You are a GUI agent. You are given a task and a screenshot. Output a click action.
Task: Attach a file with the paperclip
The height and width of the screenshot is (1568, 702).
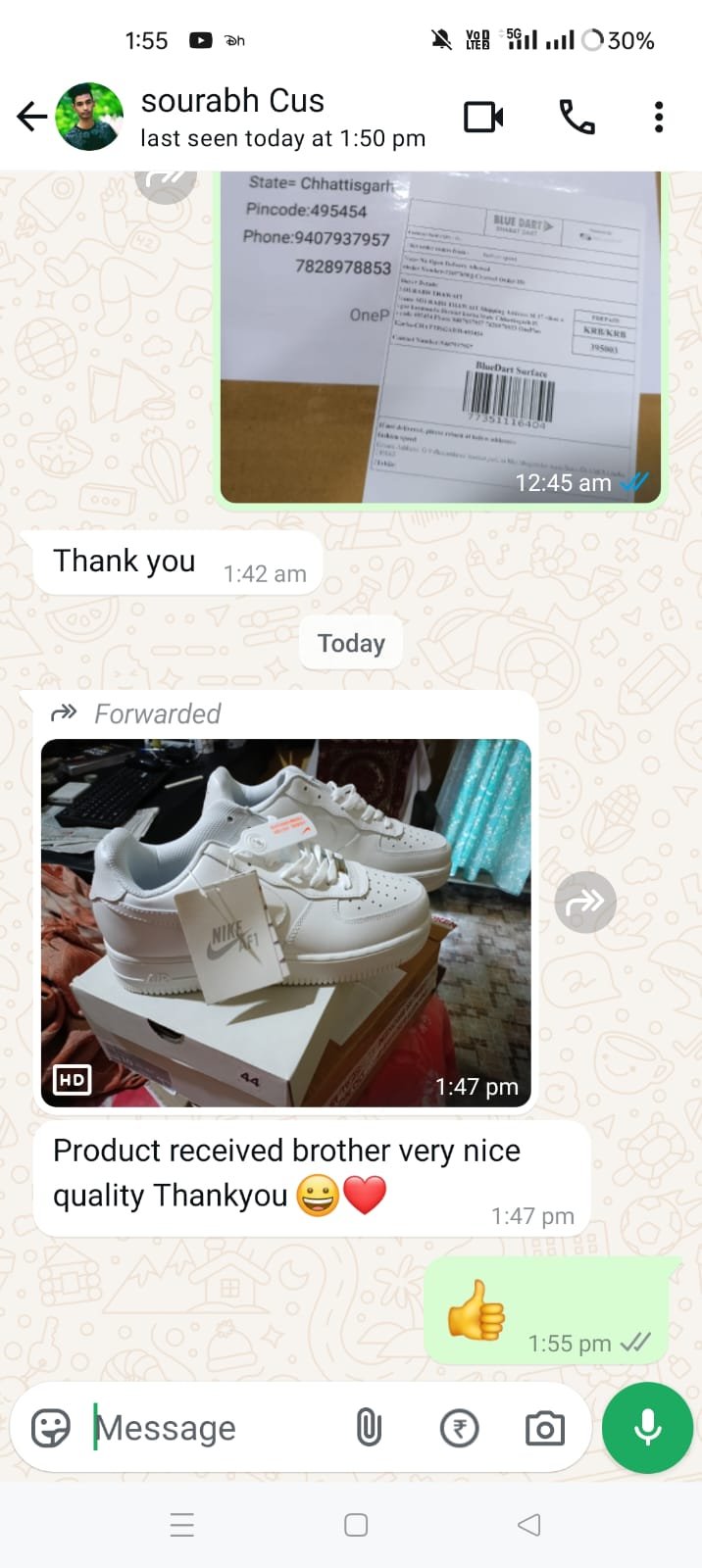pyautogui.click(x=369, y=1428)
